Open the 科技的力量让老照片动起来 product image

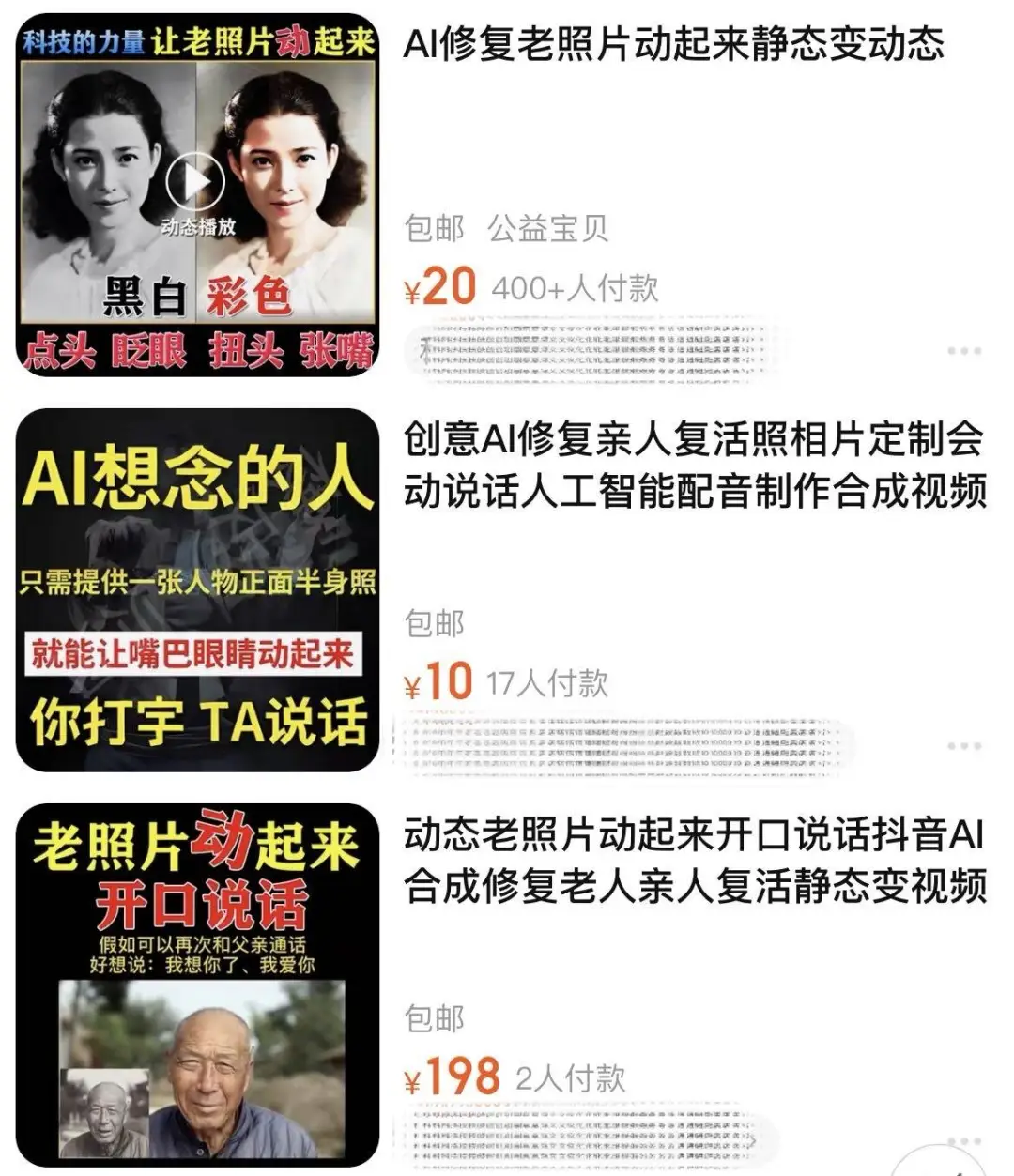click(x=197, y=195)
